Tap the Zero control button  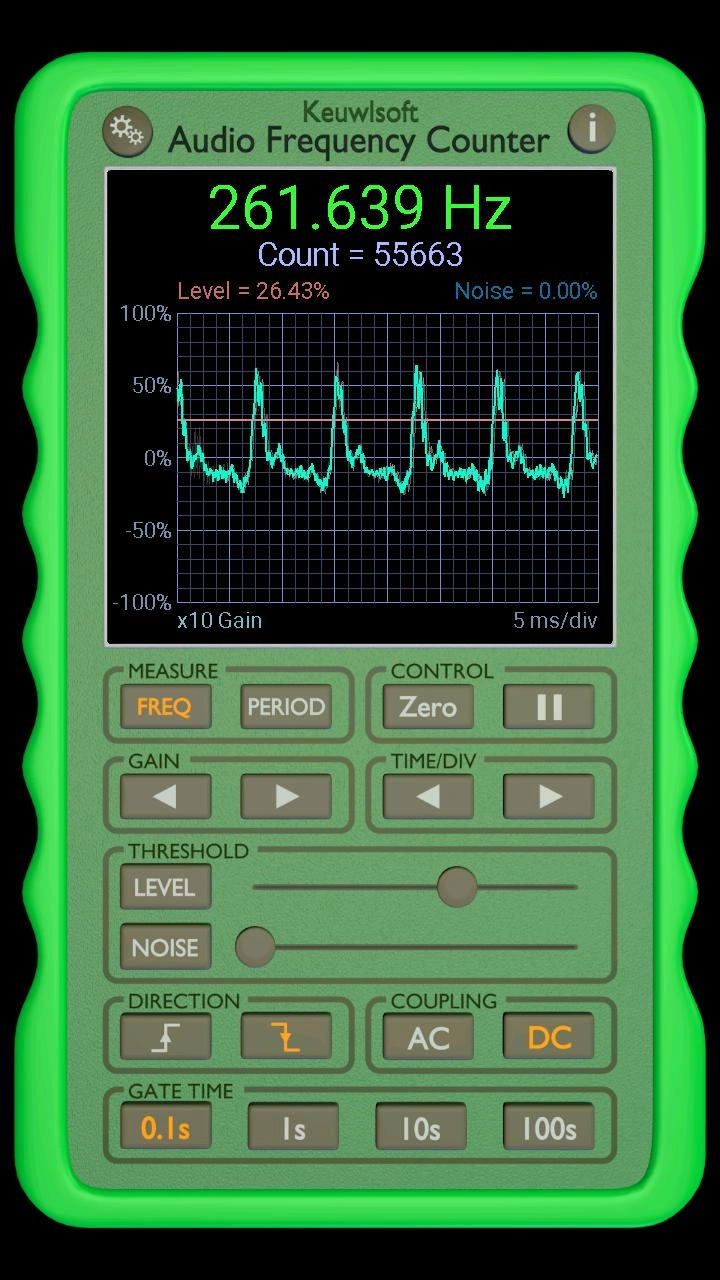click(x=428, y=707)
